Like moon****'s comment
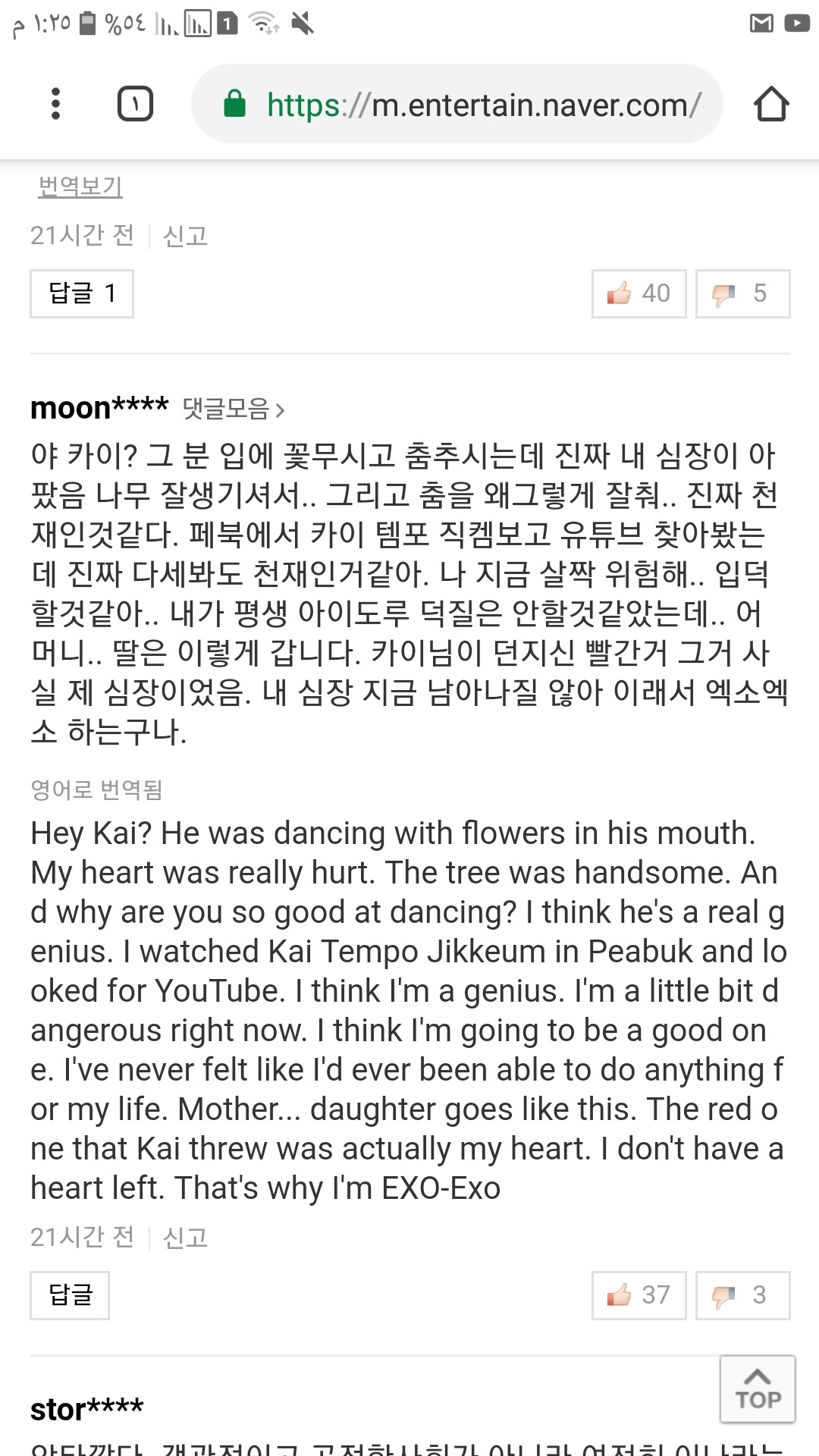 (x=639, y=1295)
